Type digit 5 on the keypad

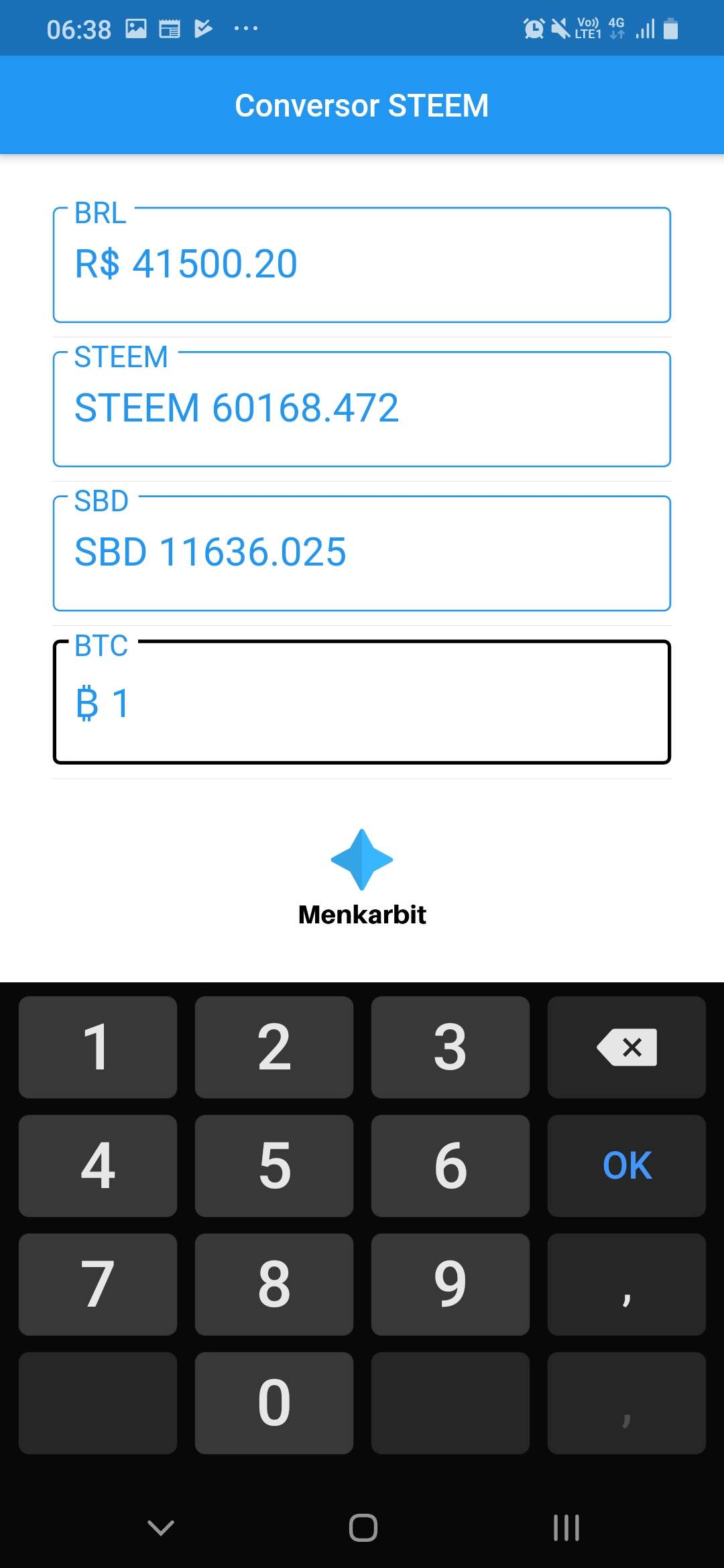(x=274, y=1166)
